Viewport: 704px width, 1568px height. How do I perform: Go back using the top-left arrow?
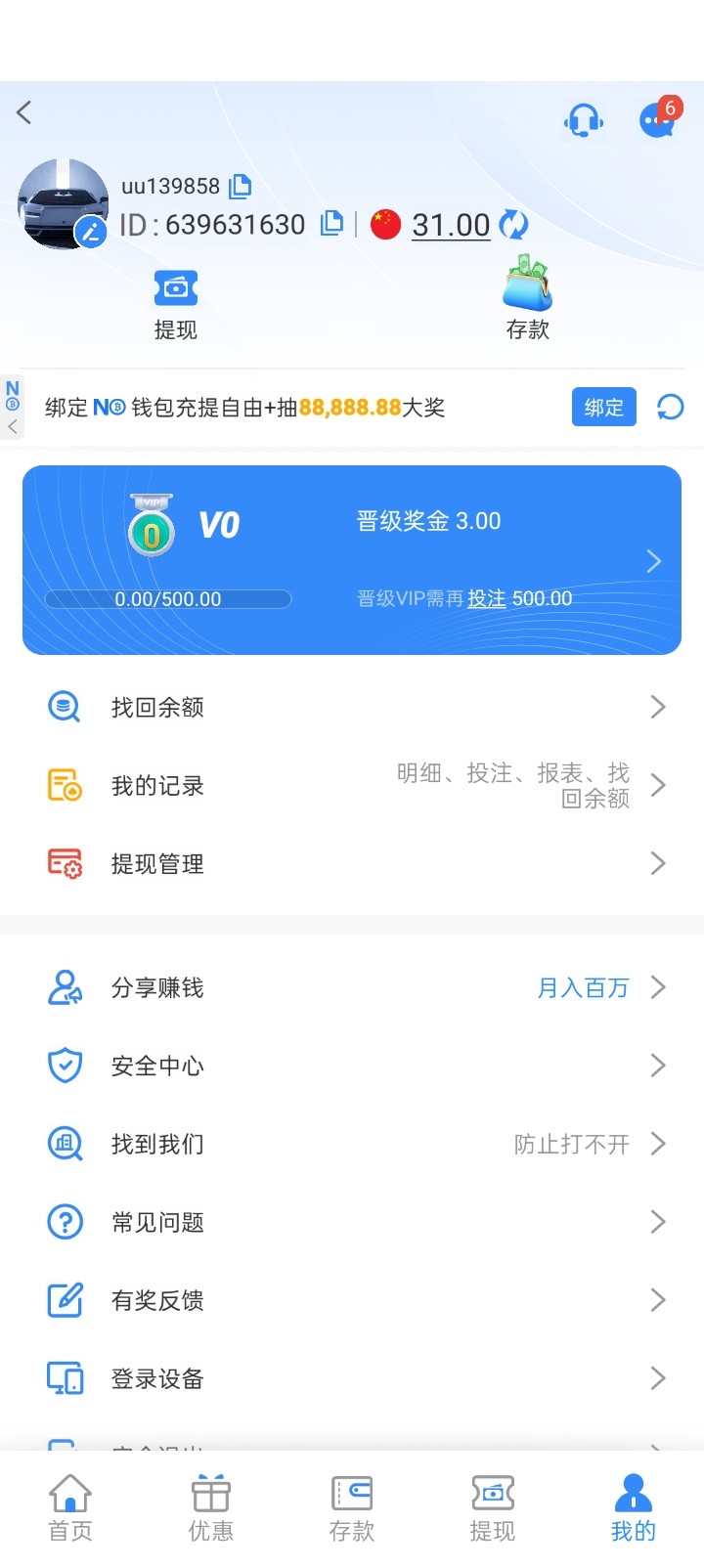[24, 112]
